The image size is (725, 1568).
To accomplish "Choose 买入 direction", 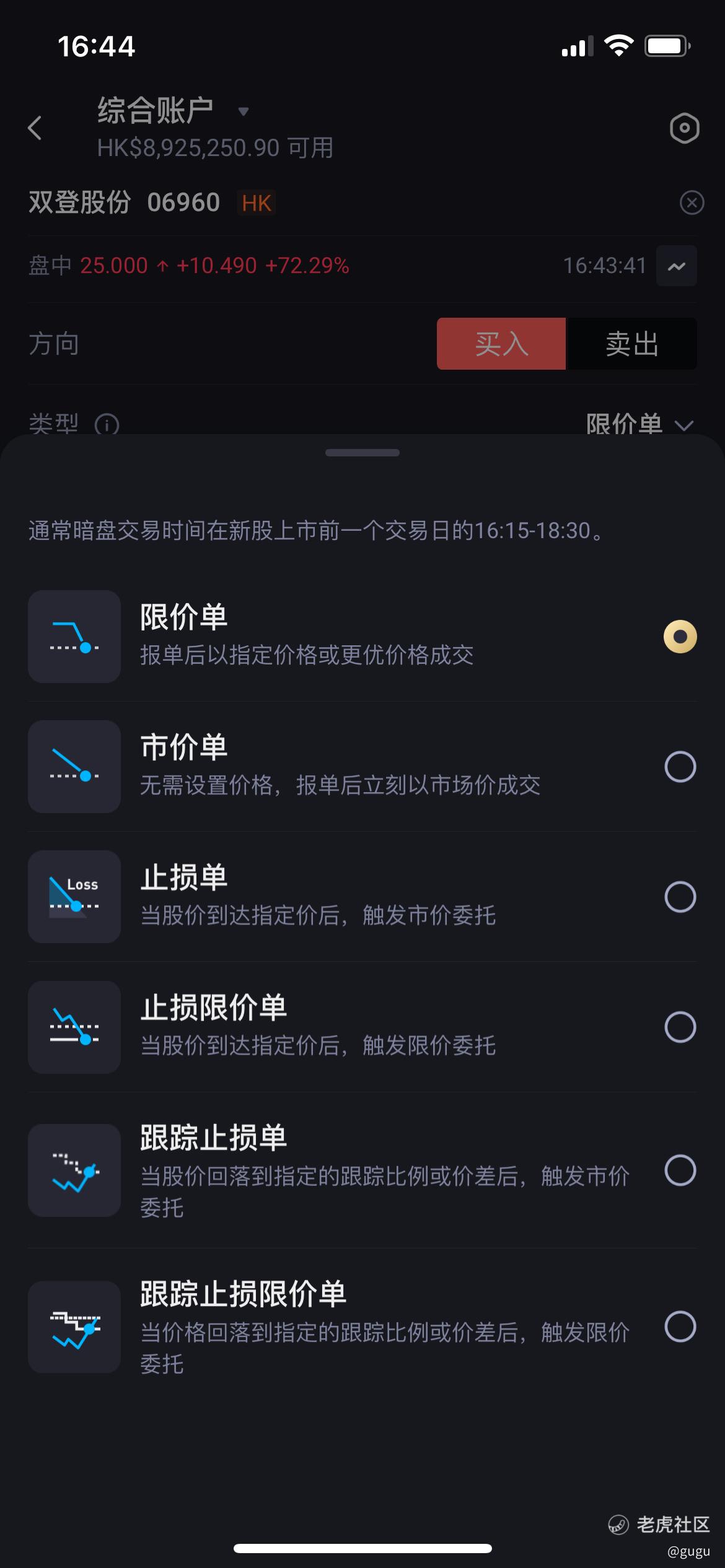I will [x=501, y=344].
